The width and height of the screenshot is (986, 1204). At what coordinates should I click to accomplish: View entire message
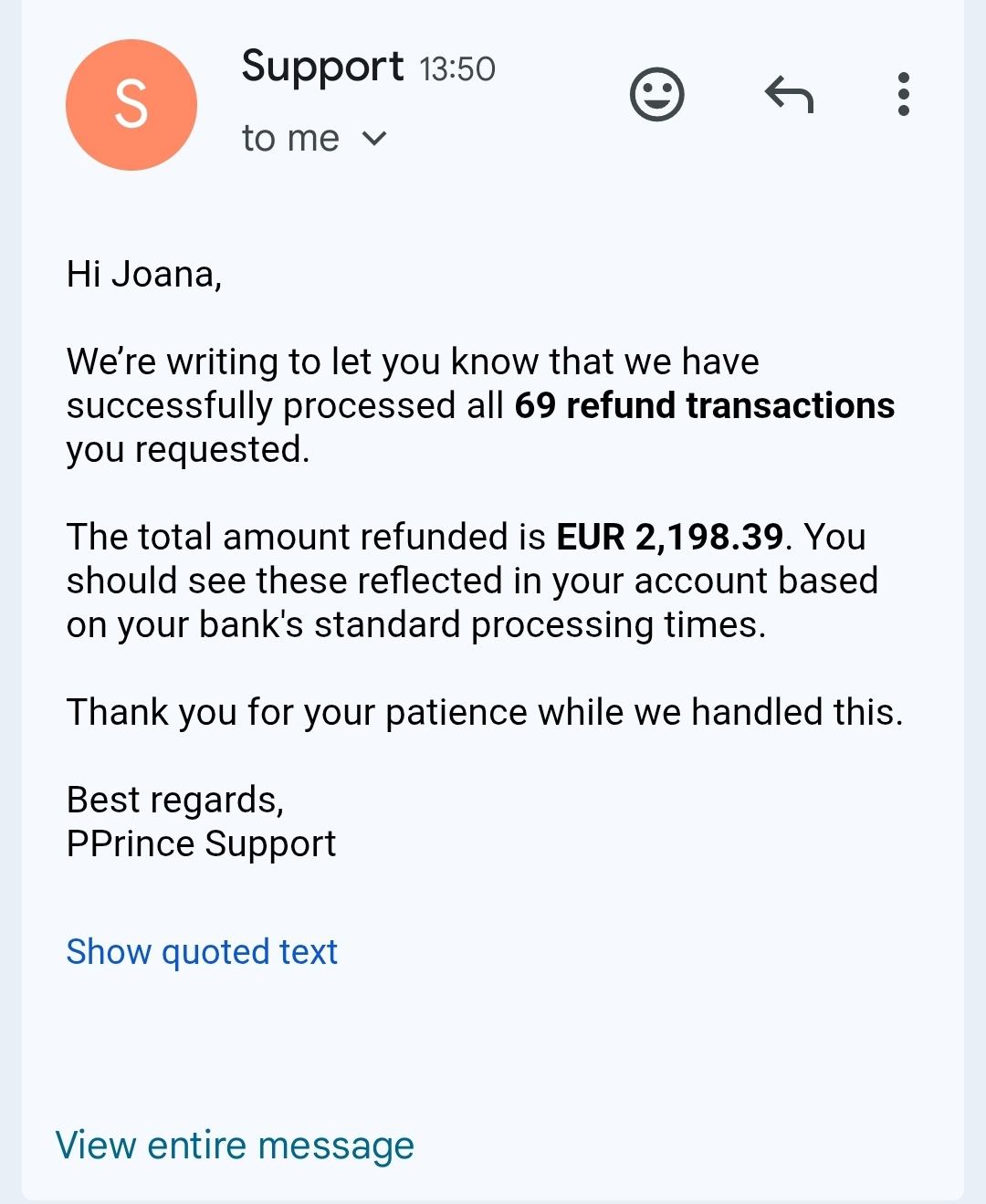coord(235,1146)
